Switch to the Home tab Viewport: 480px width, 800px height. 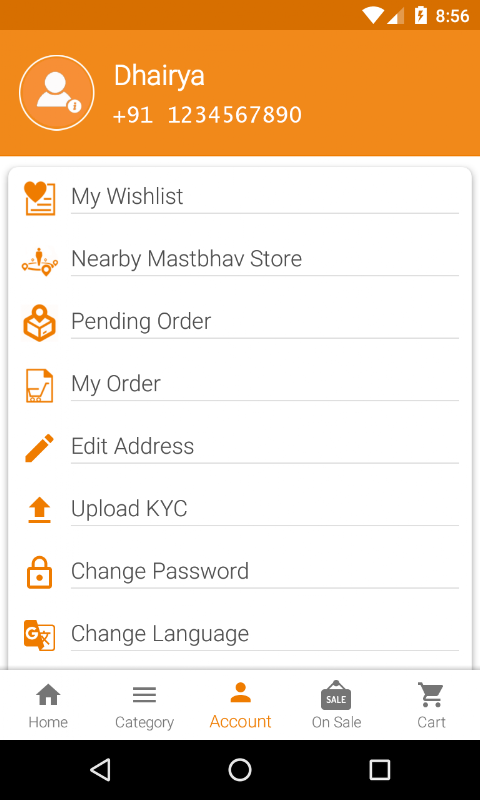click(x=48, y=705)
